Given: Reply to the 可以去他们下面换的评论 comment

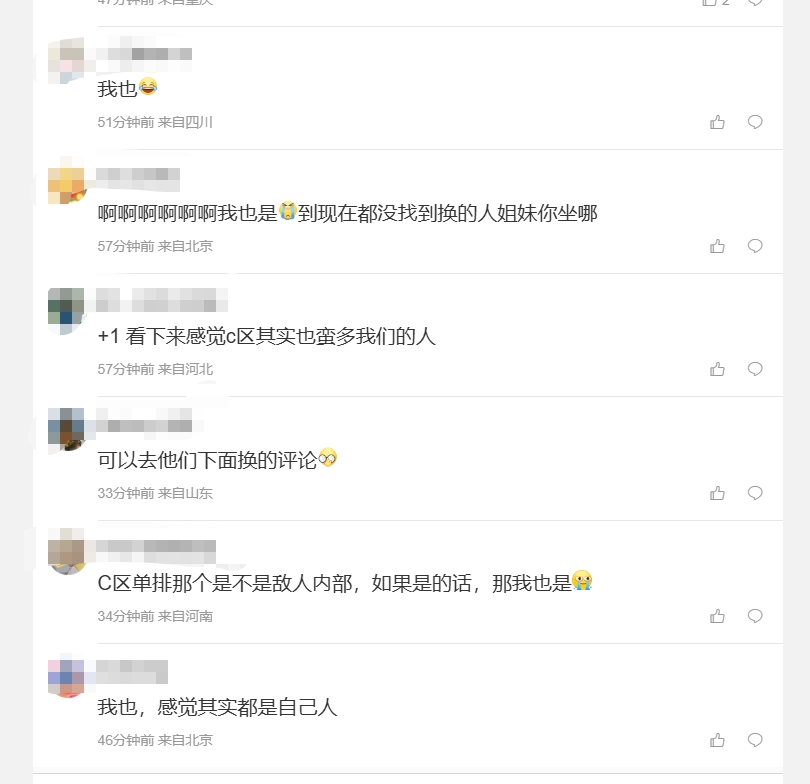Looking at the screenshot, I should point(755,493).
